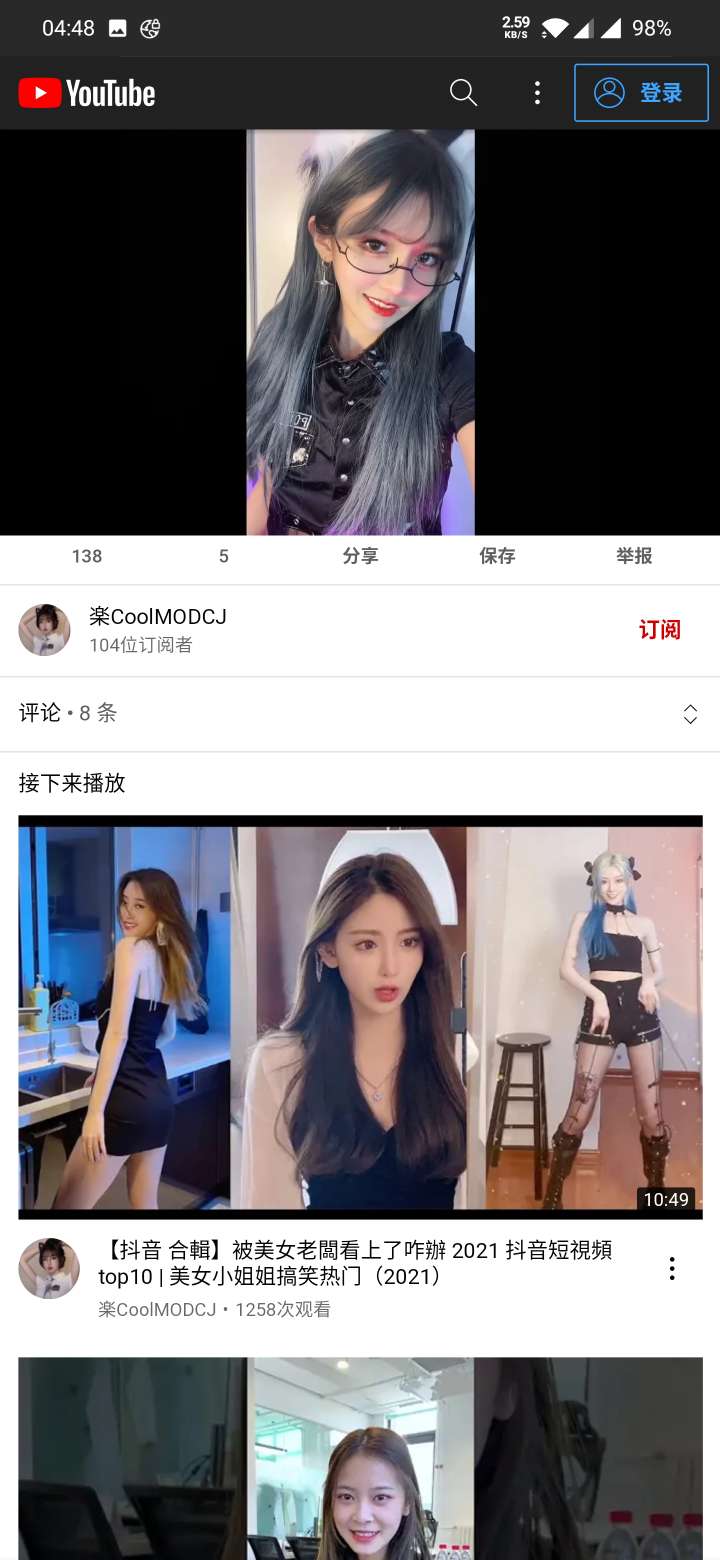Expand the comments section sort selector

click(690, 714)
